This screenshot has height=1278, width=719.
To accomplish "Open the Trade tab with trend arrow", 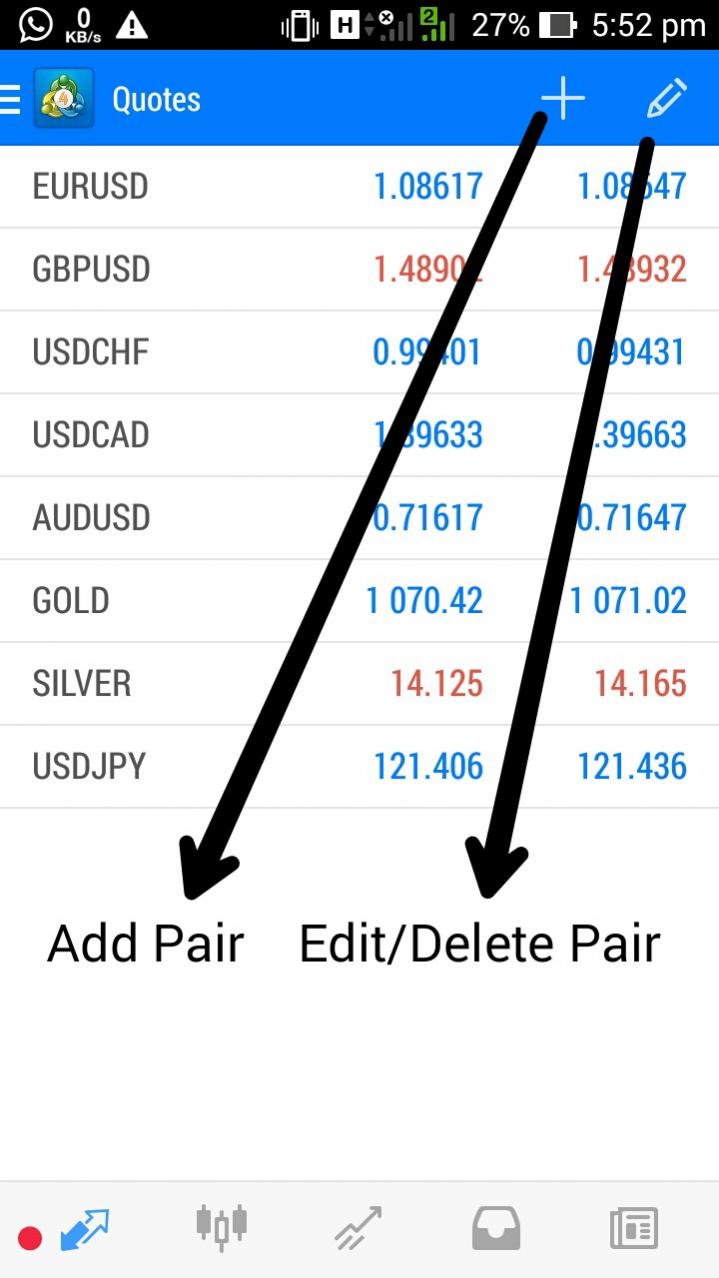I will coord(358,1228).
